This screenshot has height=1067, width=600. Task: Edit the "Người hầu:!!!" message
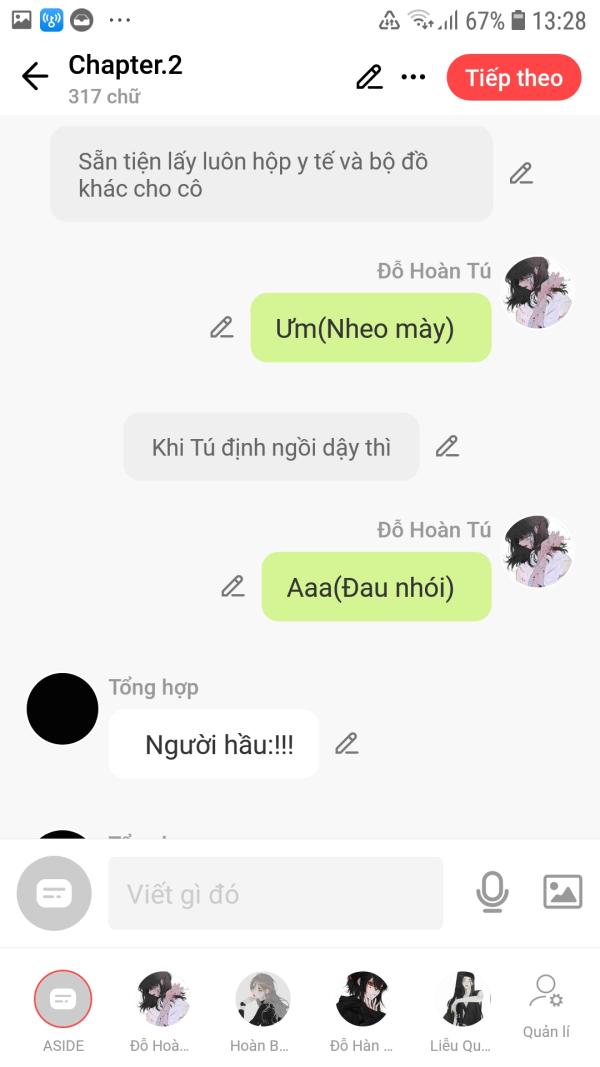(346, 744)
